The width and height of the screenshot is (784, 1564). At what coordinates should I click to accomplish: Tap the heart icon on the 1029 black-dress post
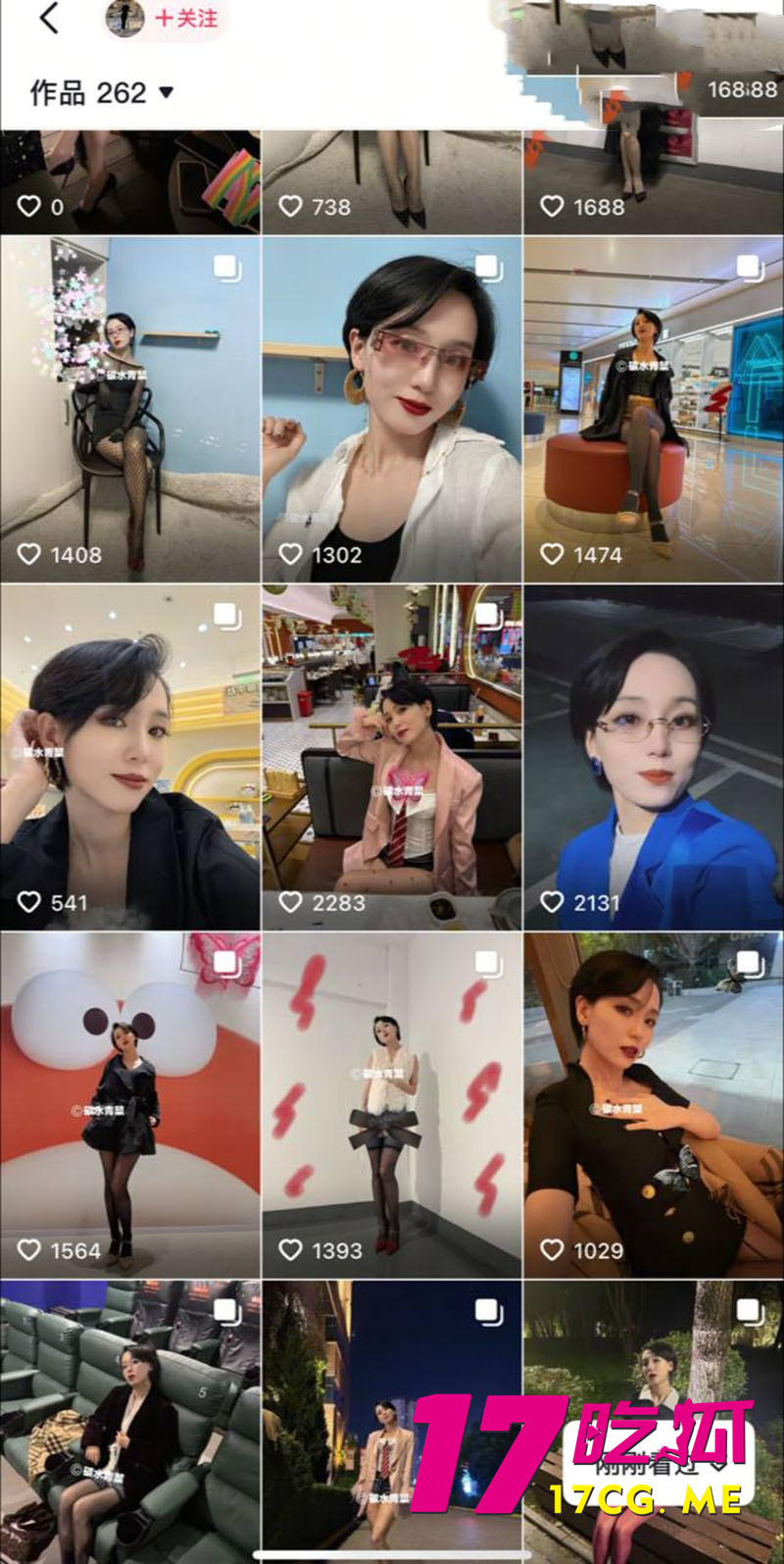pyautogui.click(x=552, y=1251)
